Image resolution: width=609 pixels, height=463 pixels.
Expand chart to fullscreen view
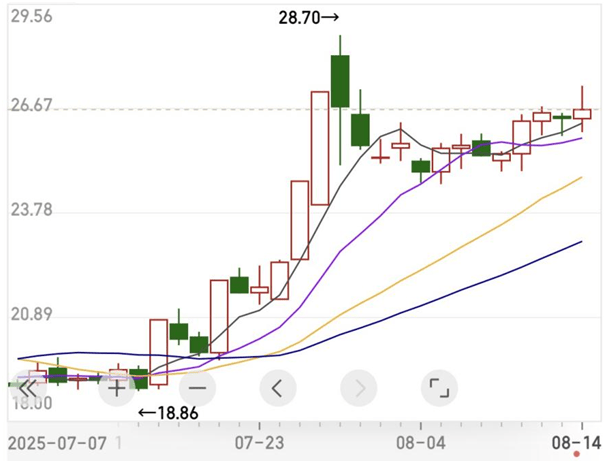437,388
